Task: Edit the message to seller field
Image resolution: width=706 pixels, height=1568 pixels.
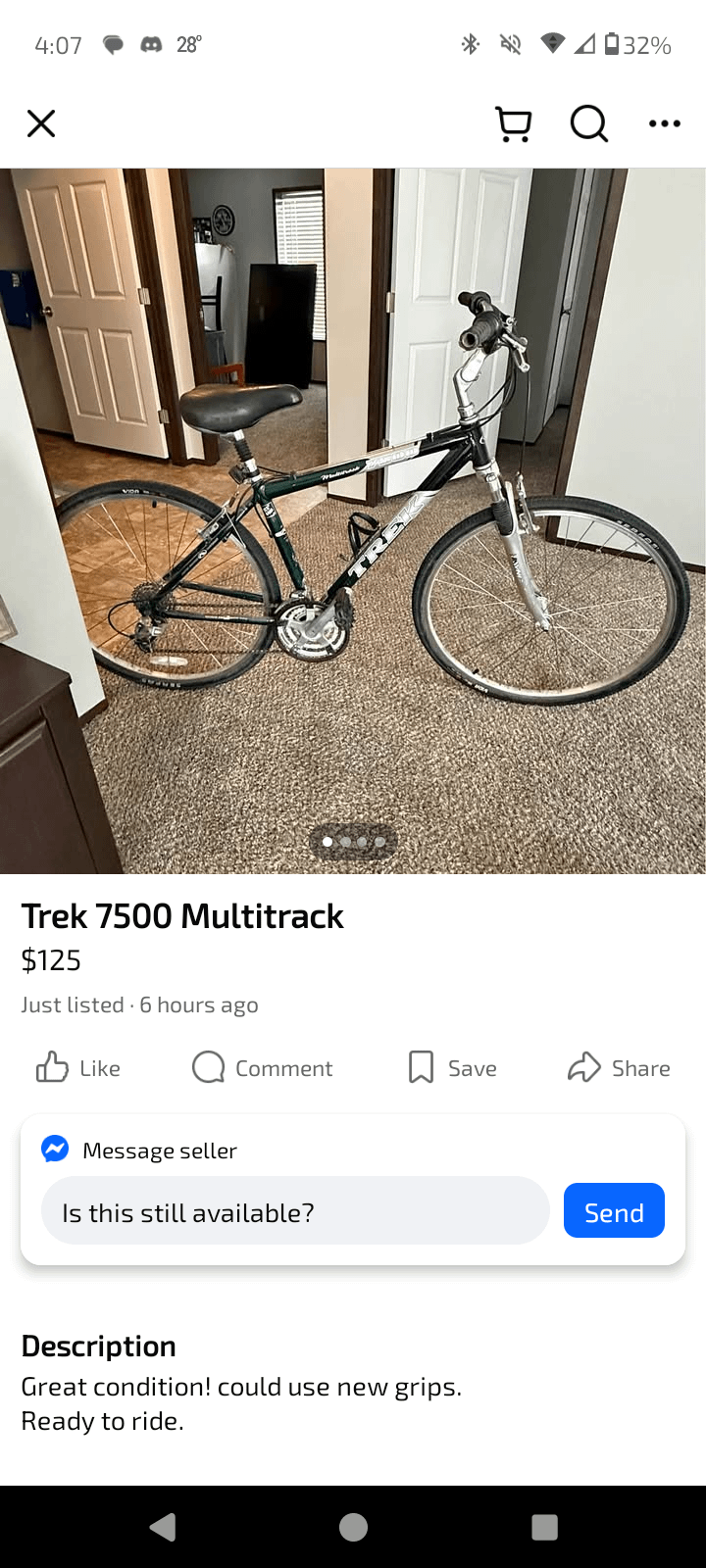Action: coord(294,1211)
